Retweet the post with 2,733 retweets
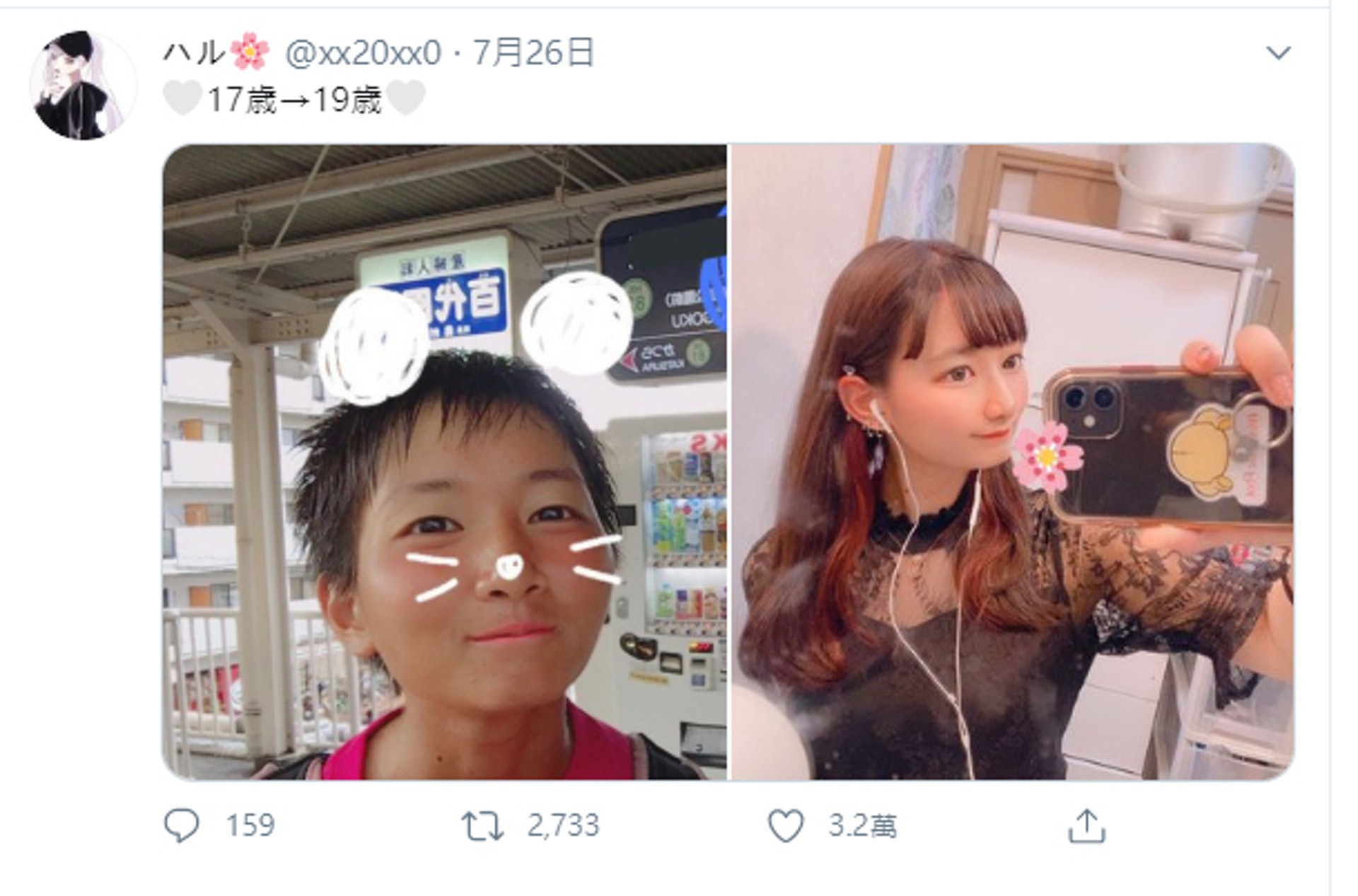The image size is (1358, 896). 482,825
